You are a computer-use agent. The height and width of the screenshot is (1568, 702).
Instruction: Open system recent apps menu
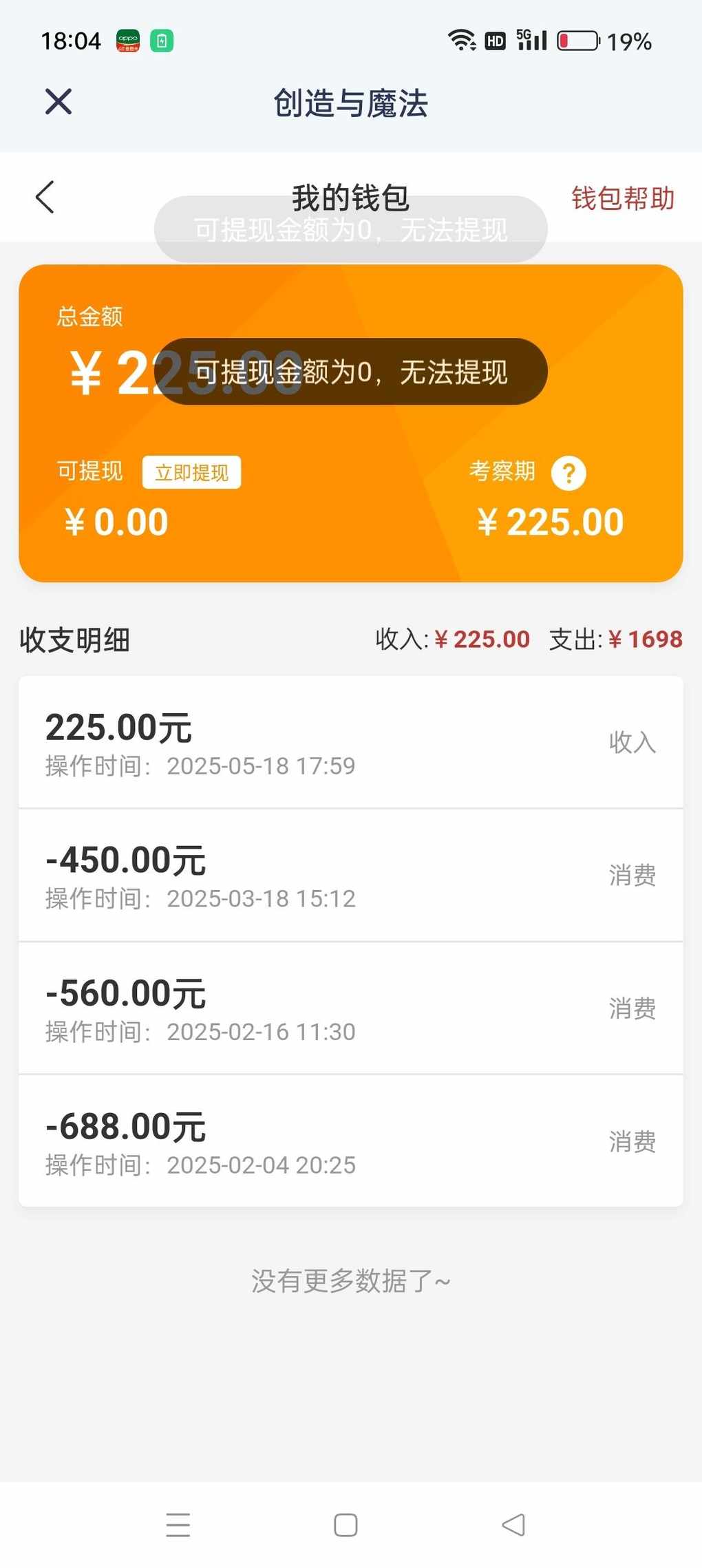(178, 1525)
